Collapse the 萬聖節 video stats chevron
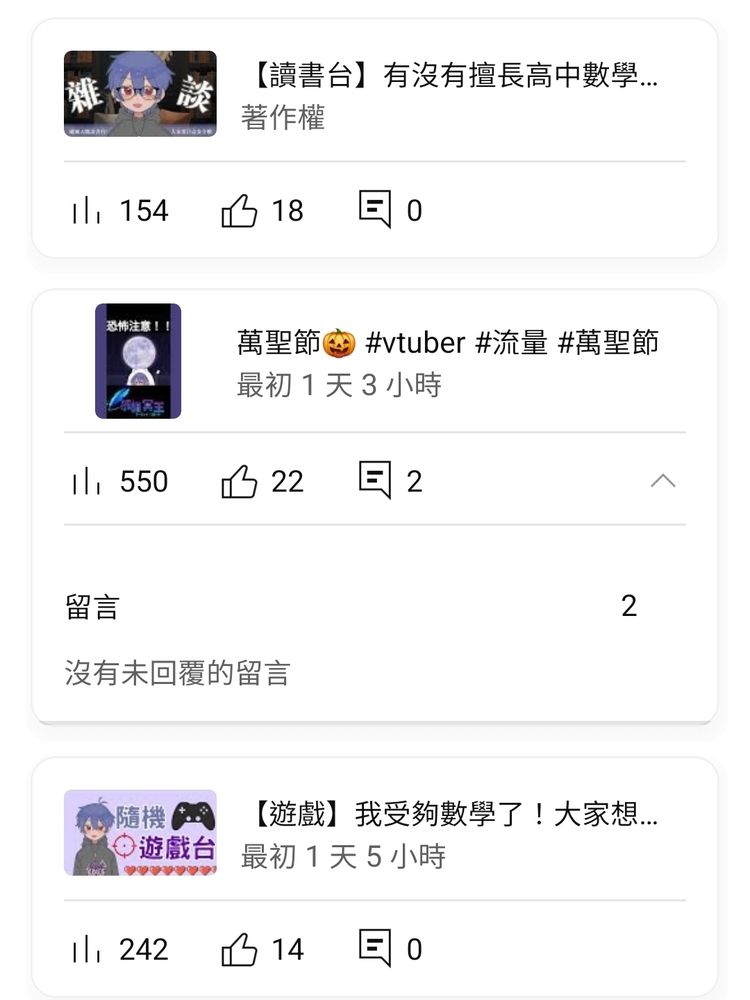The image size is (750, 1000). click(x=663, y=481)
